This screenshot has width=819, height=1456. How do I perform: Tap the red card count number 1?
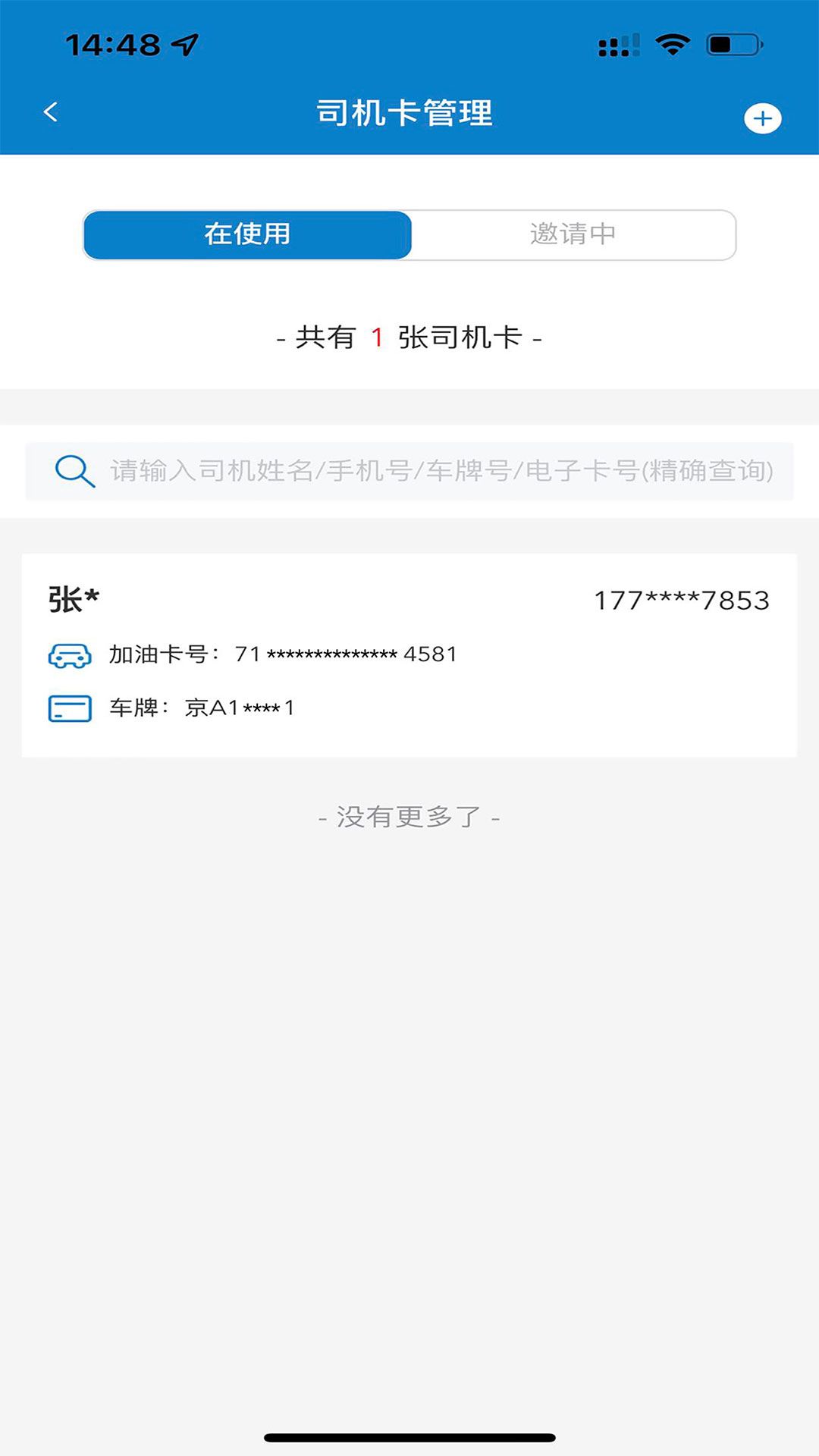coord(378,337)
